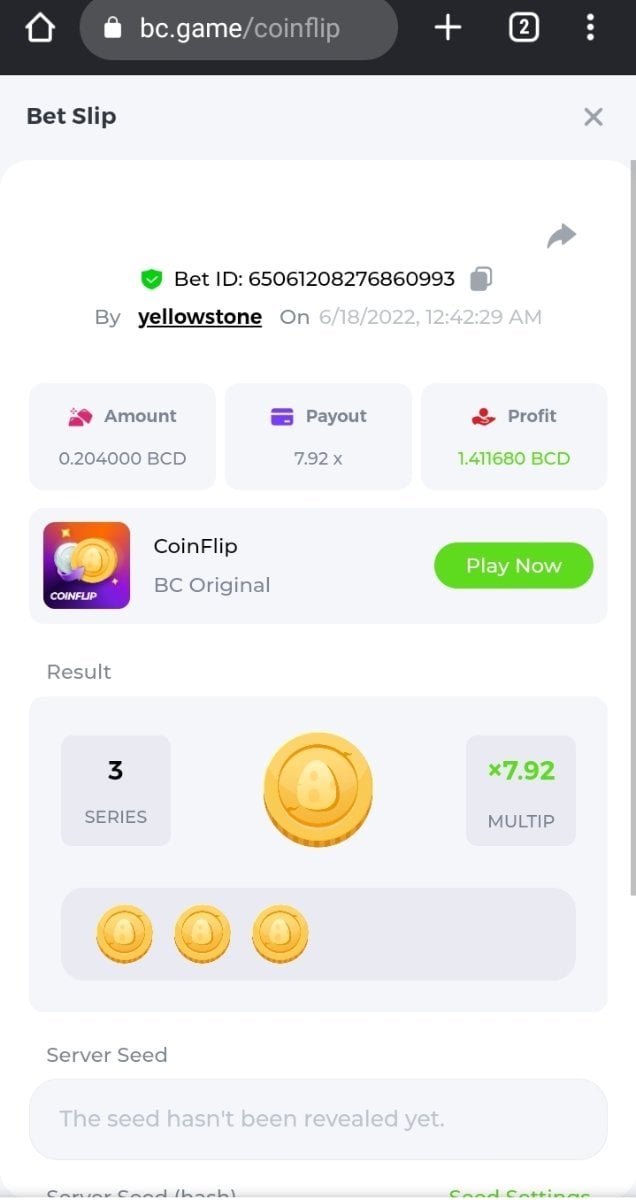636x1200 pixels.
Task: Open the browser overflow menu
Action: click(x=591, y=28)
